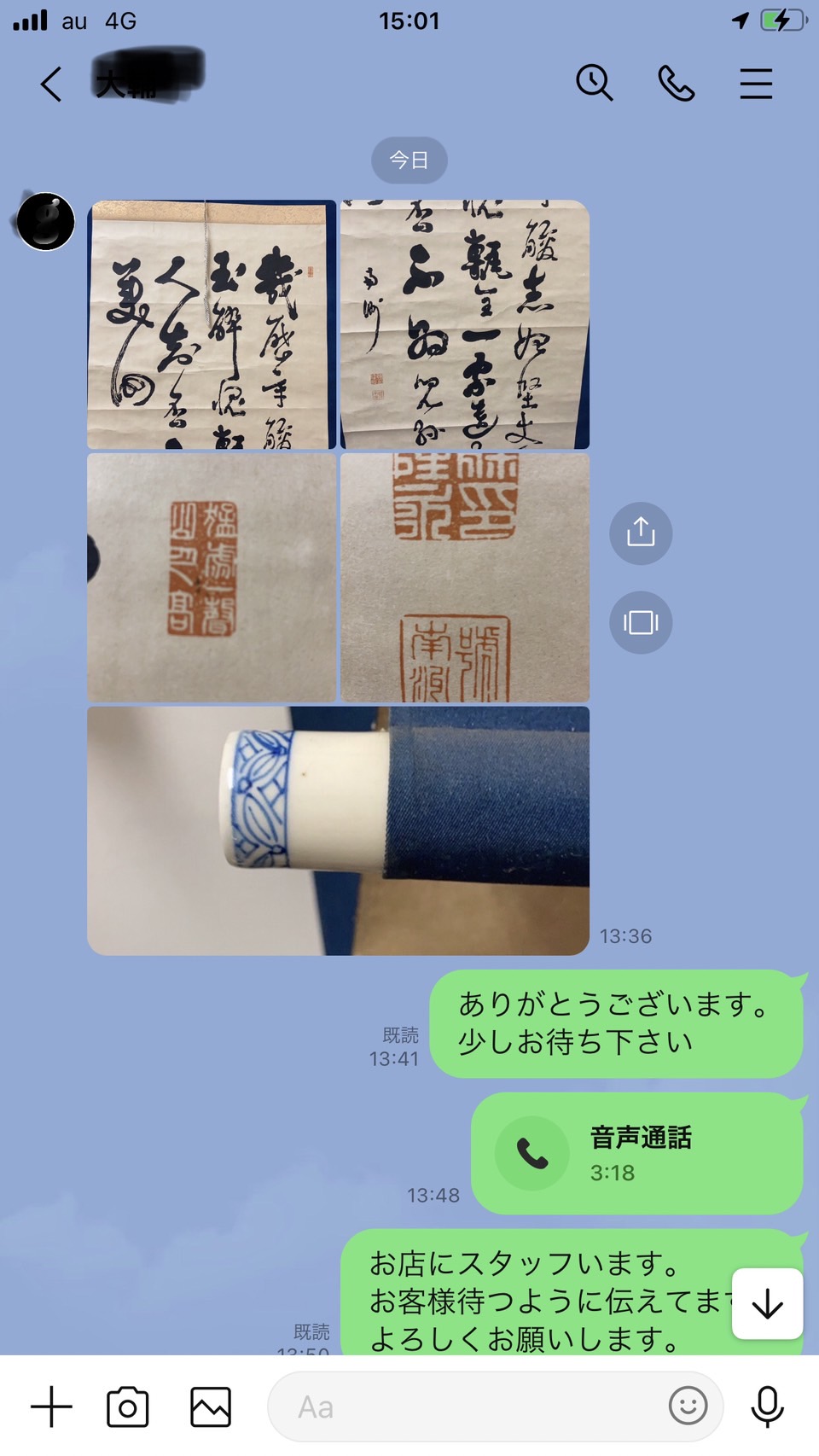Viewport: 819px width, 1456px height.
Task: Open the plus attachment menu
Action: (x=51, y=1406)
